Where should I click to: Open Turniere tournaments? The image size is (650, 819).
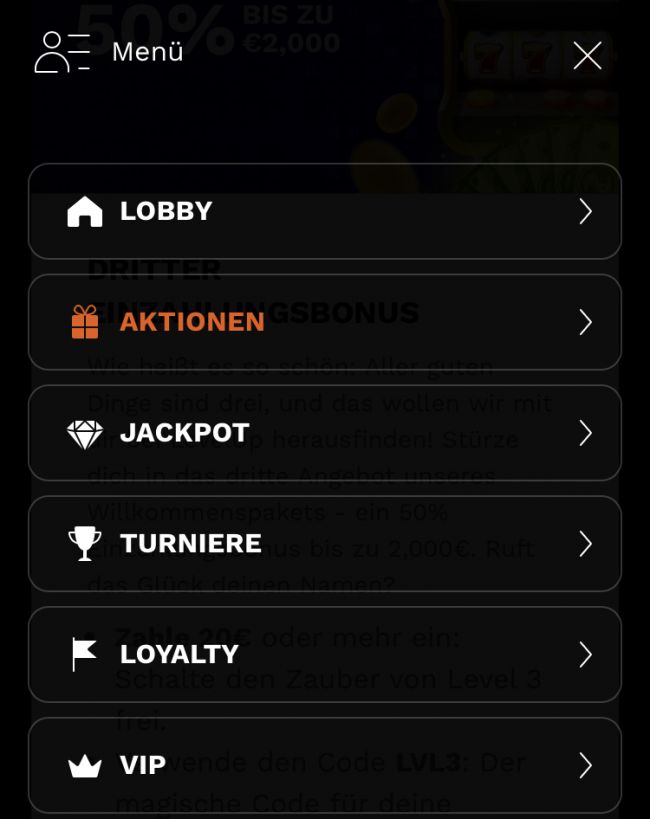324,544
